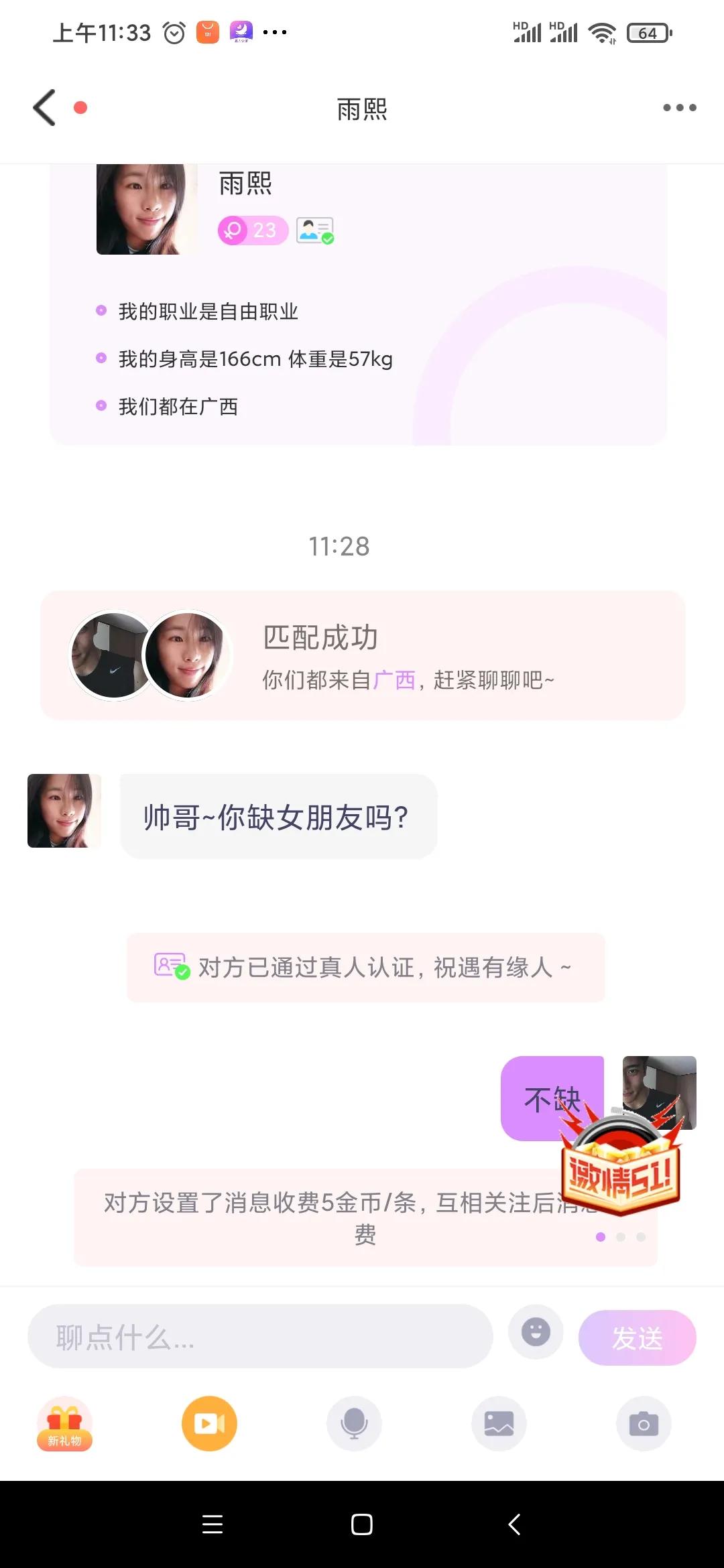Tap 雨熙's avatar beside her message
Screen dimensions: 724x1568
pos(64,811)
